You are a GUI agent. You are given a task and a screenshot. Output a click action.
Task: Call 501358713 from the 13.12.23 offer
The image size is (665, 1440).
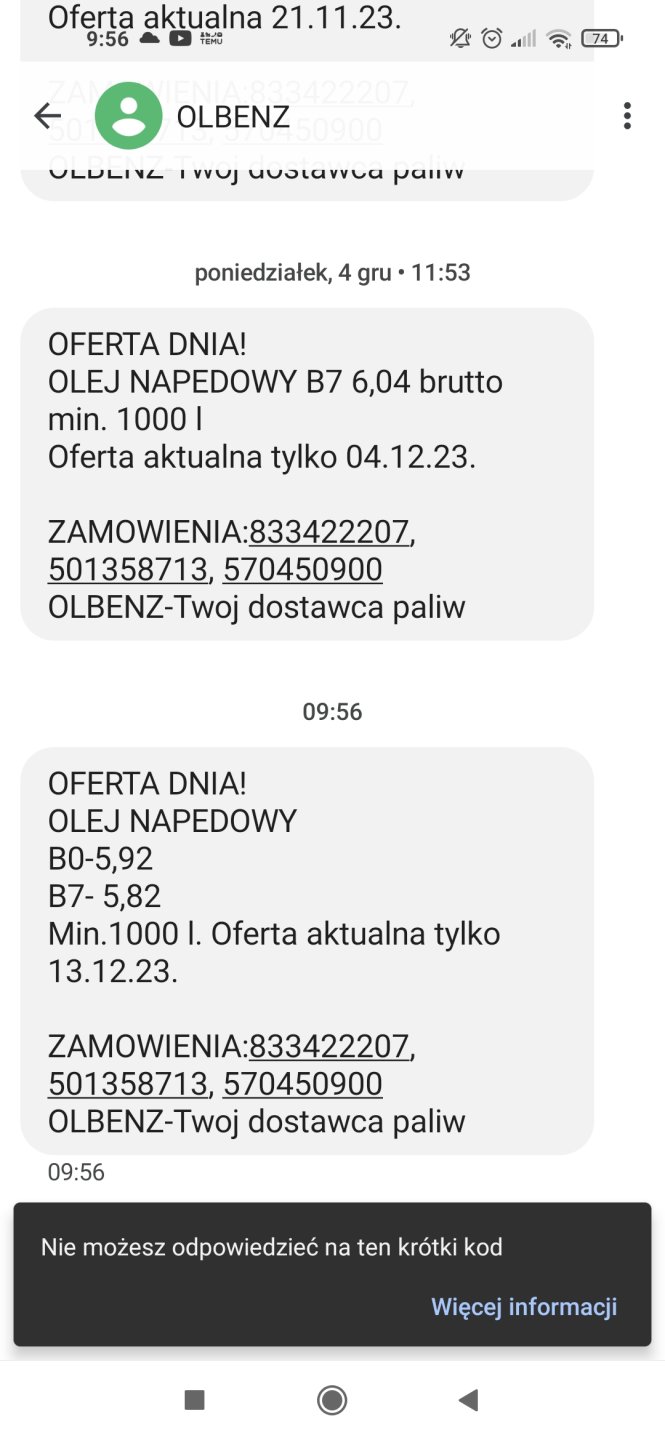[x=128, y=1084]
